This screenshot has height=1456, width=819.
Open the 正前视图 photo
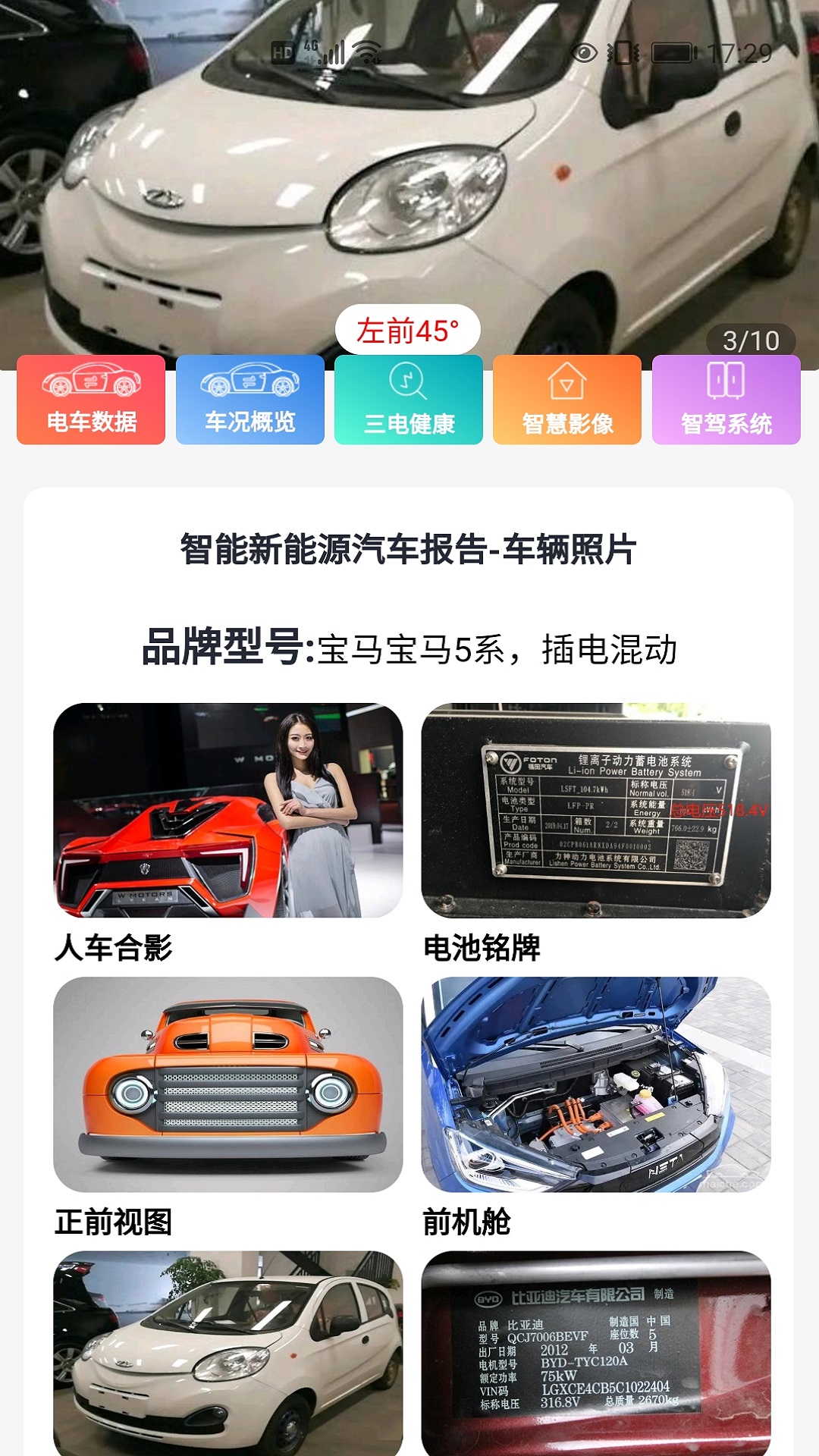pos(227,1084)
